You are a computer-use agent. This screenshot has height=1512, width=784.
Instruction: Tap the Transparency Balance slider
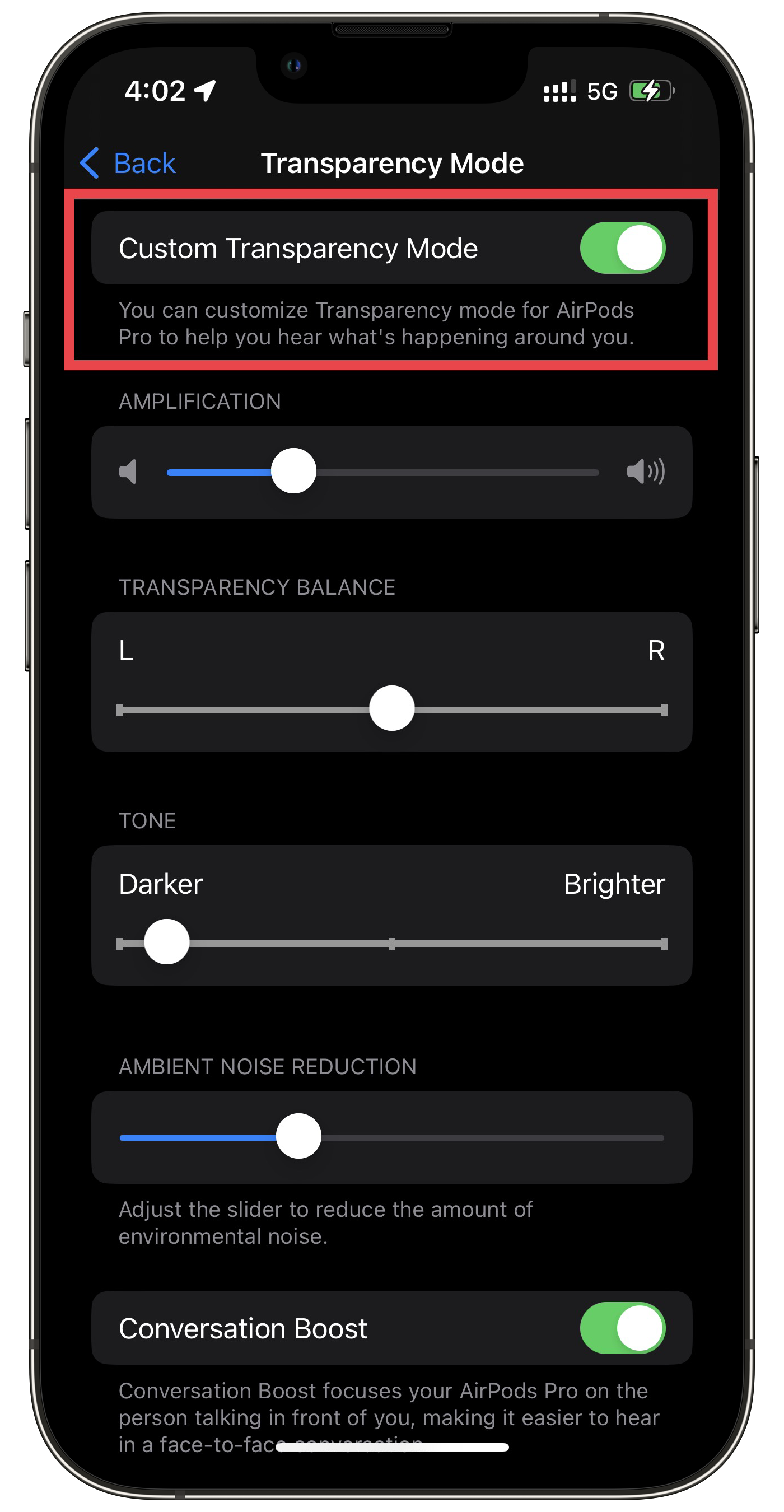[x=391, y=708]
